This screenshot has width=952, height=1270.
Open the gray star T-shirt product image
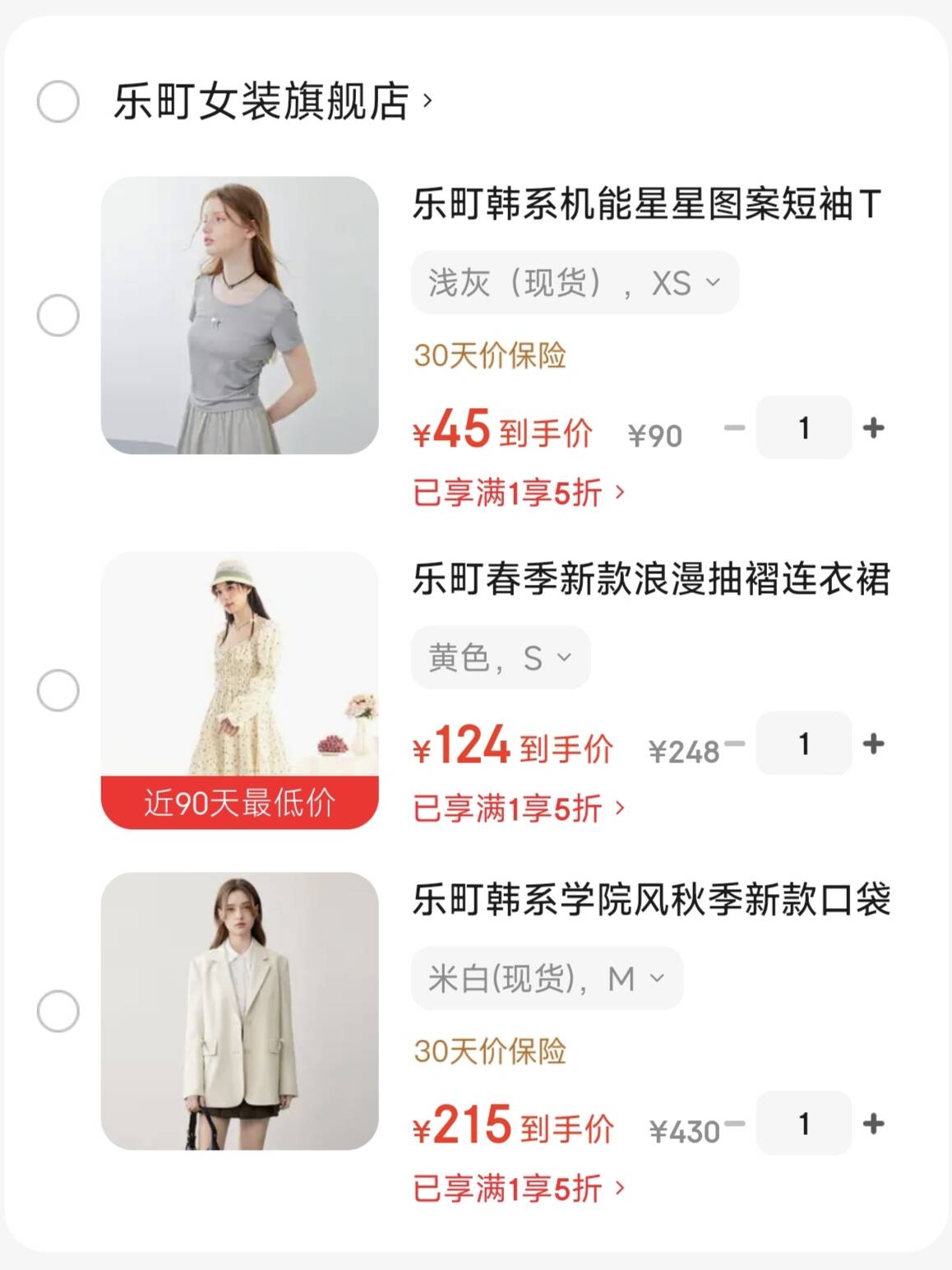(239, 315)
